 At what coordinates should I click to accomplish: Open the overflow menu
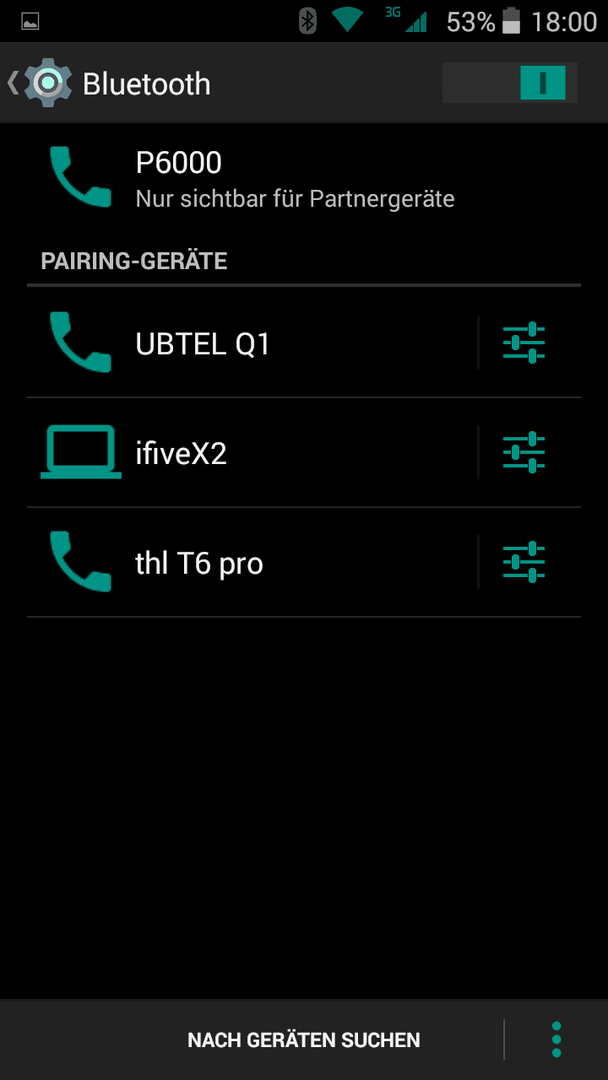pos(556,1040)
